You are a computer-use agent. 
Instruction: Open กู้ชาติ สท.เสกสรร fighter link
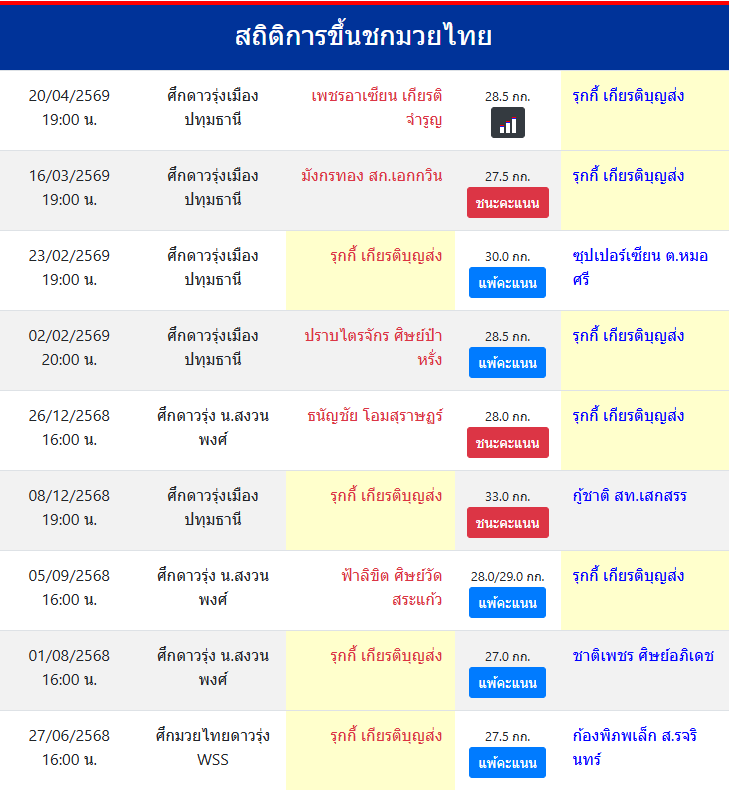tap(630, 496)
